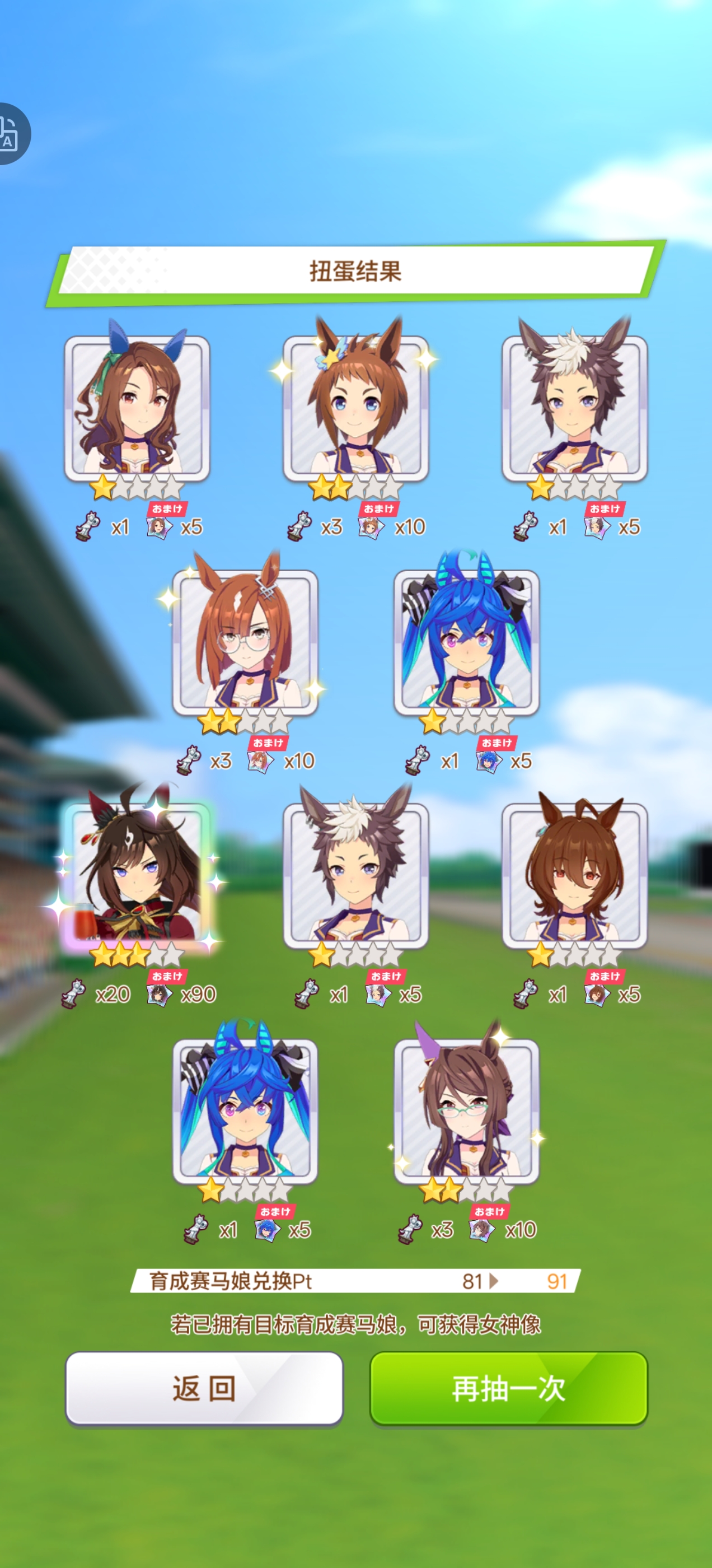Tap the 返回 button

[x=204, y=1388]
